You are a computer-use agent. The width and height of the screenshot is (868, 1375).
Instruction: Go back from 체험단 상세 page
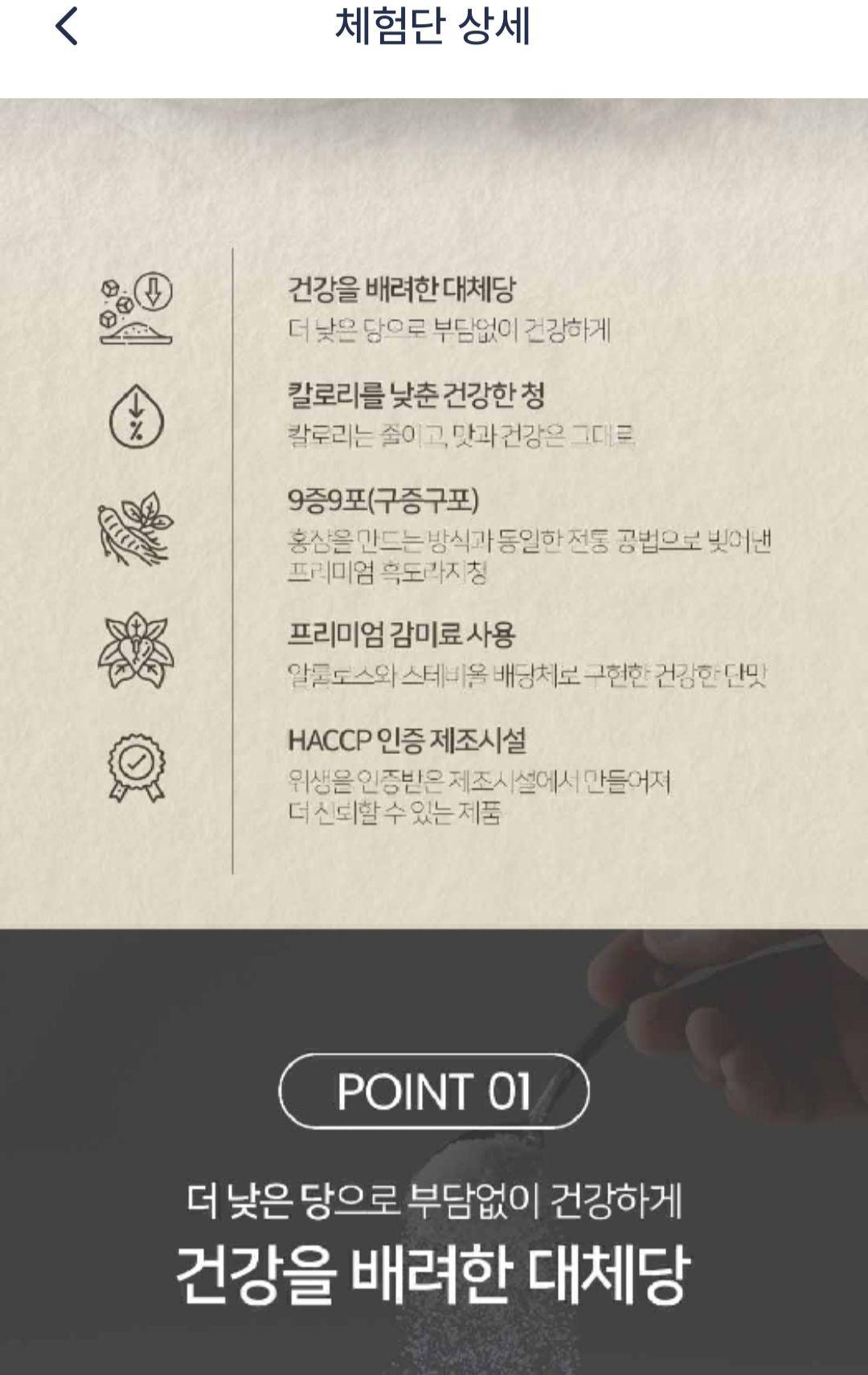coord(66,27)
